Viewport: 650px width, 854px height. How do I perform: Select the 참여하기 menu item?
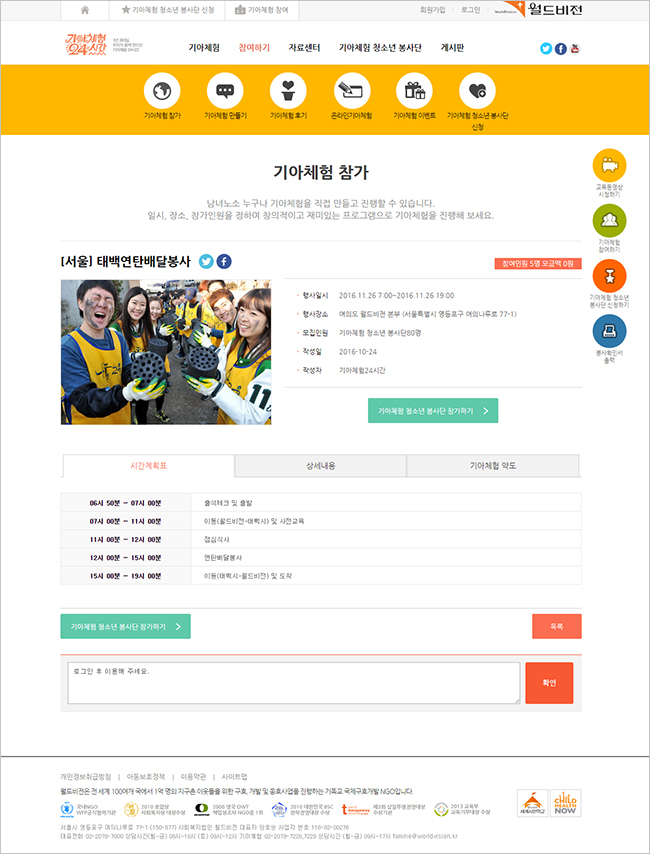[254, 47]
